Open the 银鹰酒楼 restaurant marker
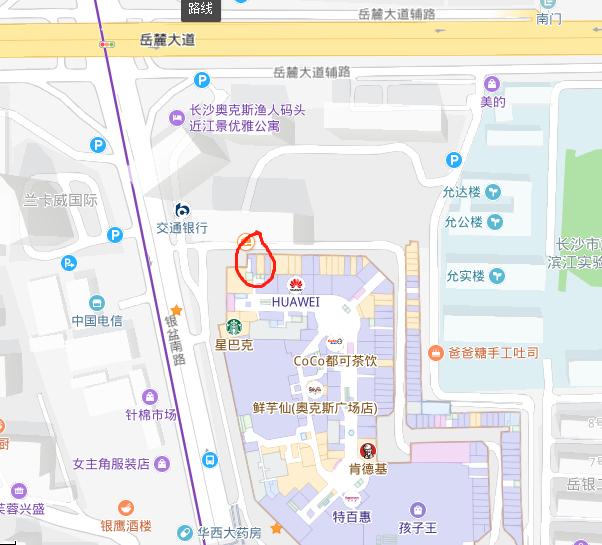This screenshot has height=545, width=602. (106, 525)
